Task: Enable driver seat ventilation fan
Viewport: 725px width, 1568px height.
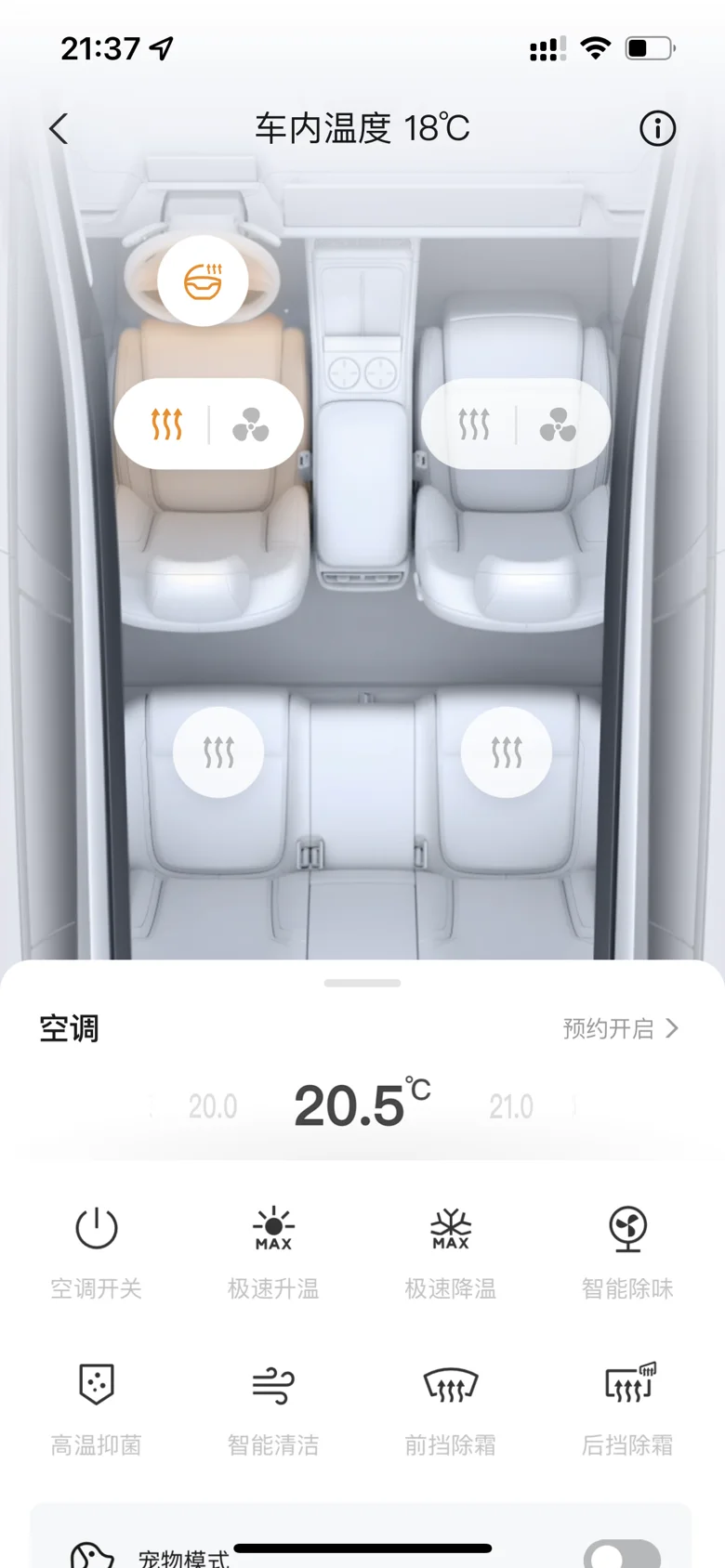Action: tap(251, 425)
